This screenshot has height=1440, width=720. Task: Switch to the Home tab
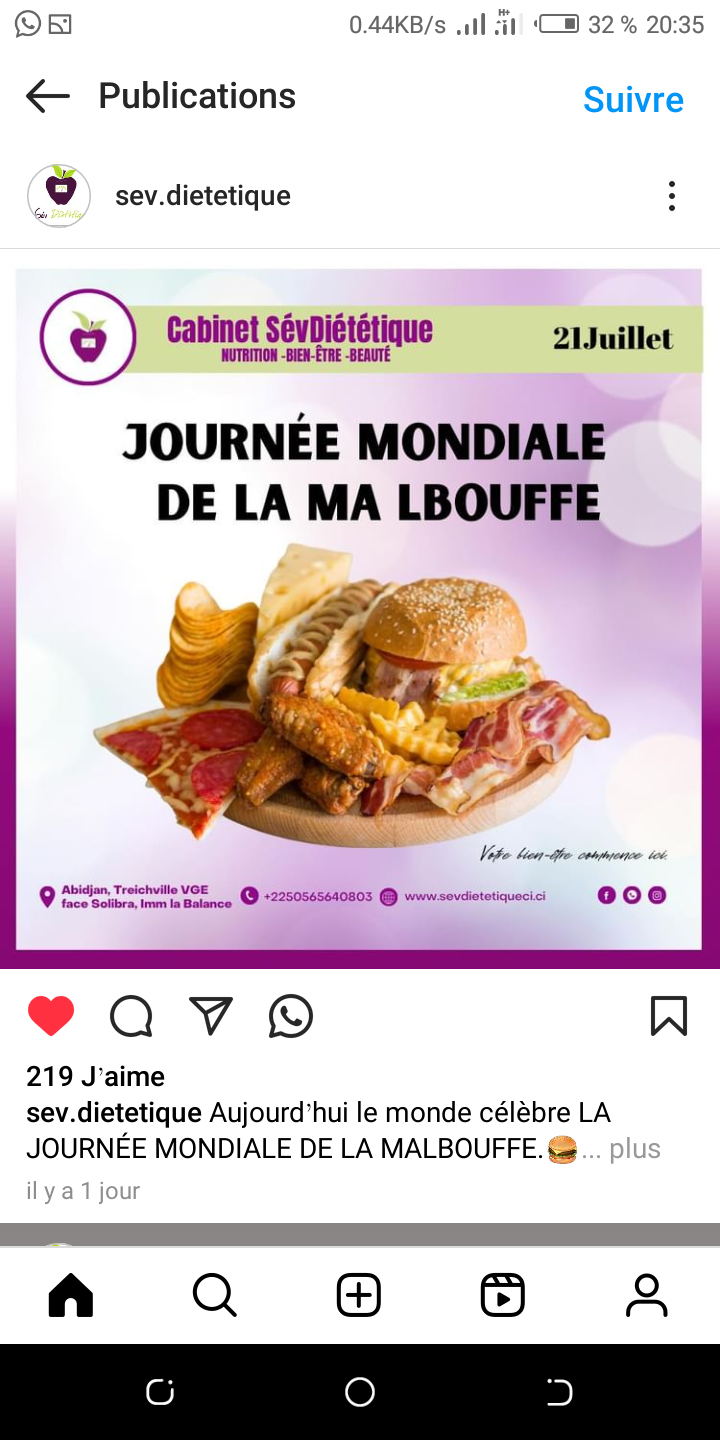coord(71,1296)
